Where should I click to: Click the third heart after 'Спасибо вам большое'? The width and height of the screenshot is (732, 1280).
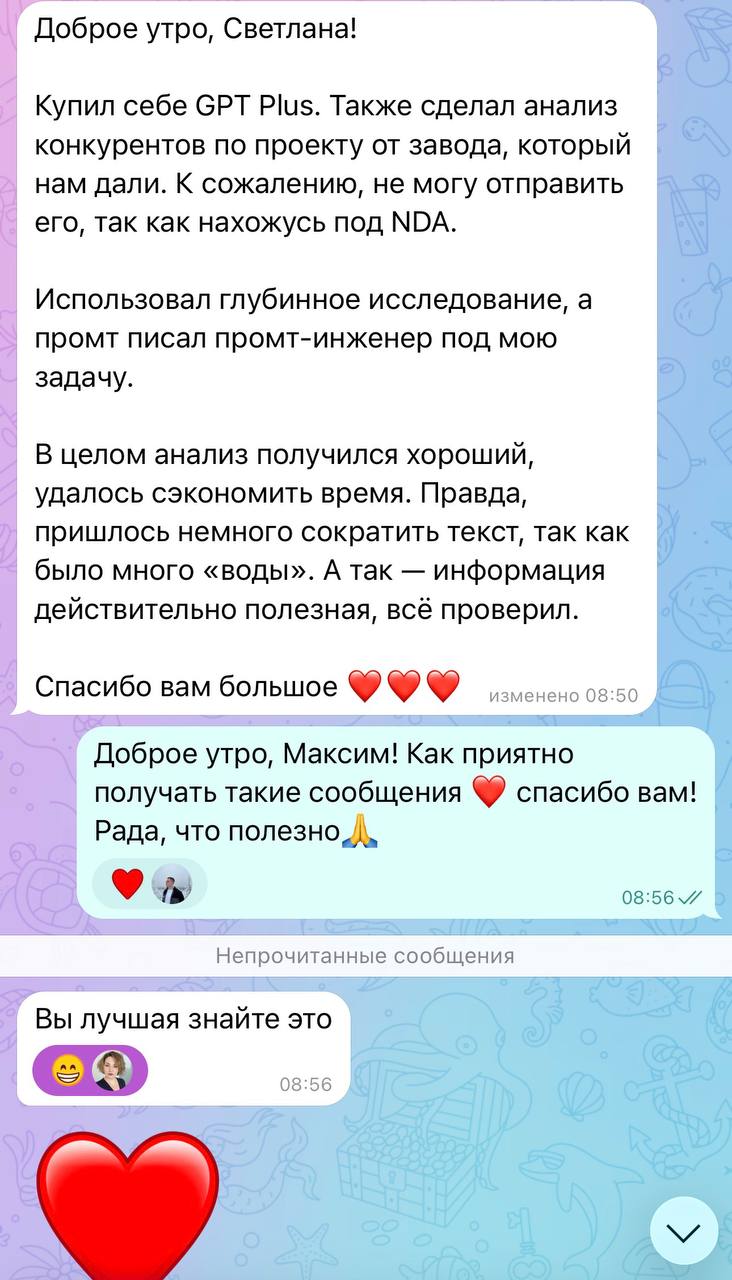point(445,684)
